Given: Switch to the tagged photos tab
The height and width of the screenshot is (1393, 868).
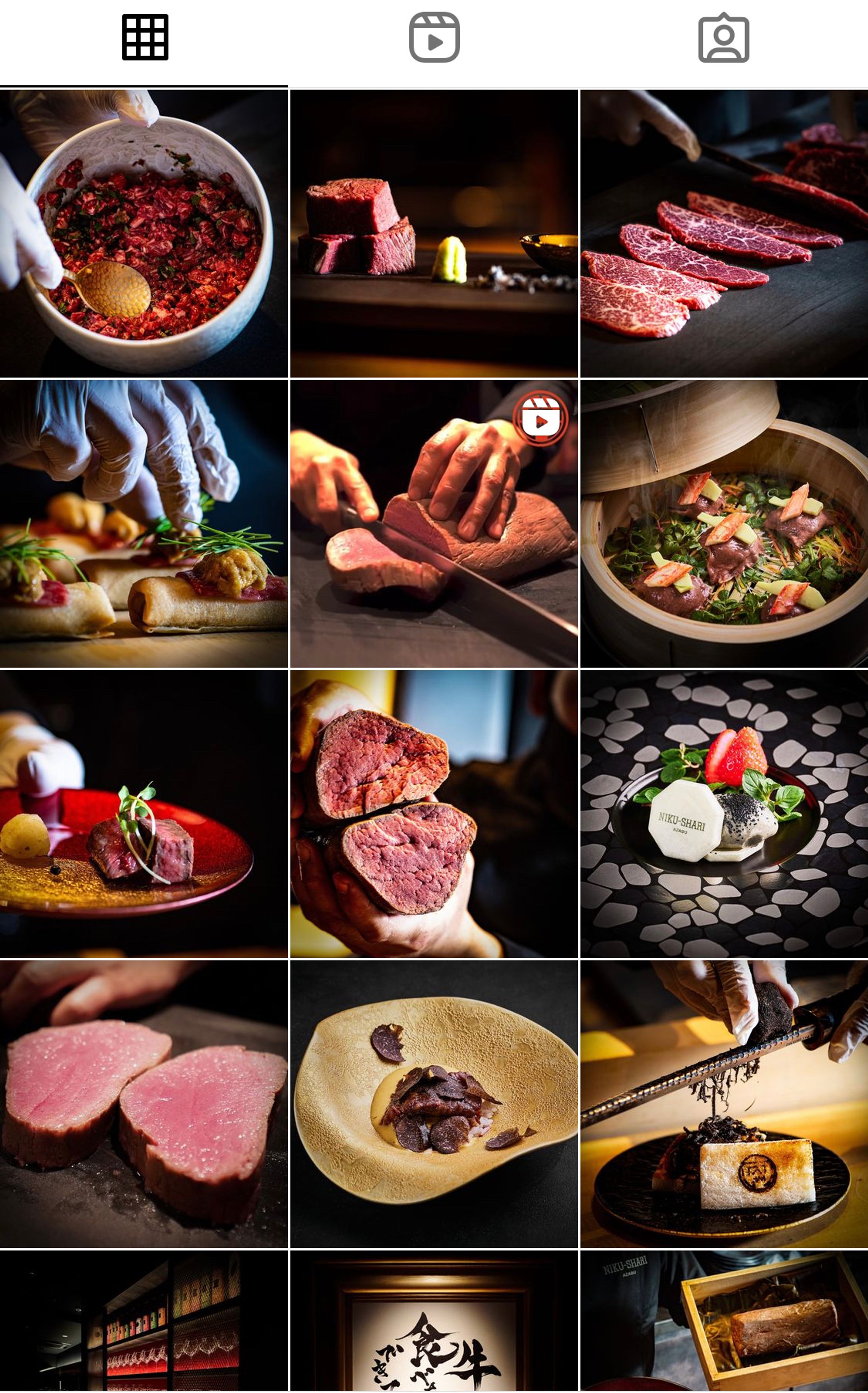Looking at the screenshot, I should point(723,38).
